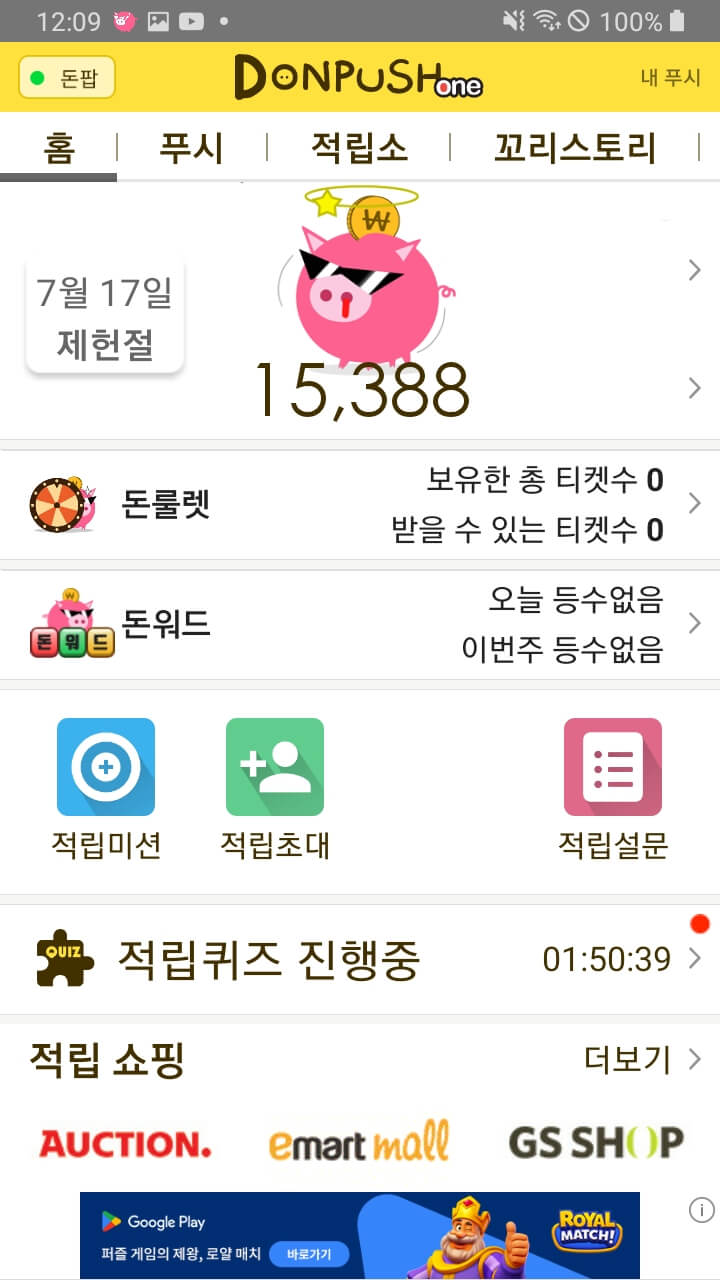Open 적립퀴즈 진행중 row
This screenshot has width=720, height=1280.
360,959
